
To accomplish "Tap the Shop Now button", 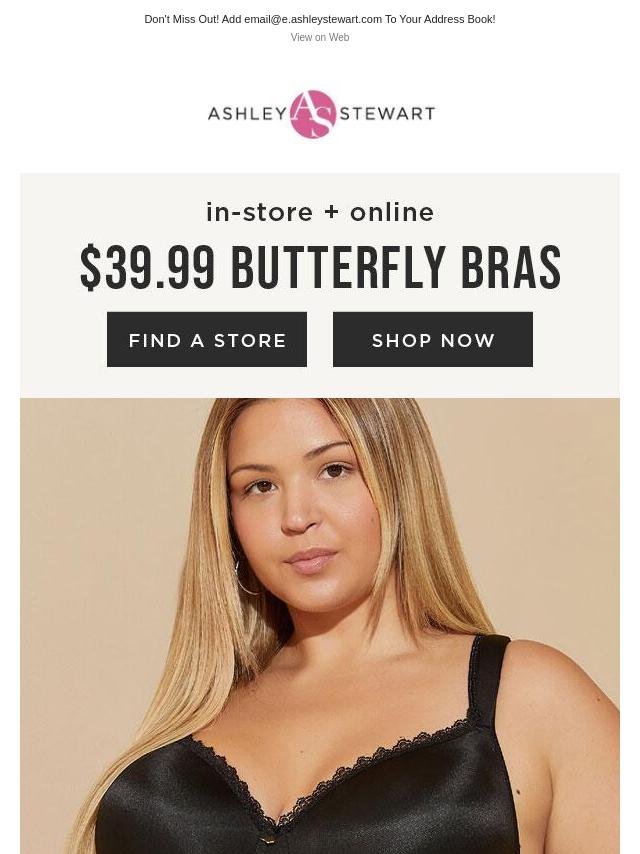I will [433, 340].
